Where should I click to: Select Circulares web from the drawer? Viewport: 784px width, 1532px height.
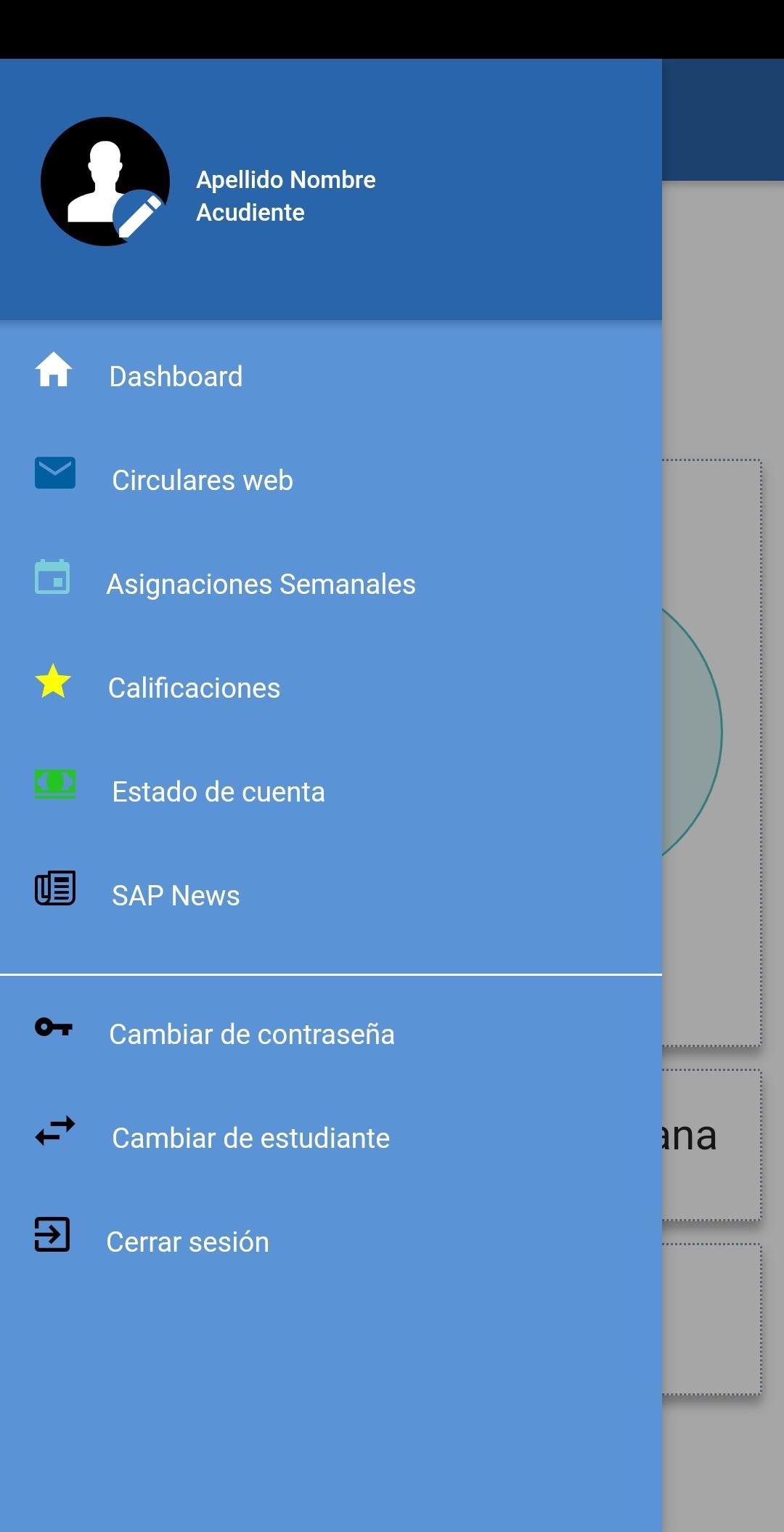202,480
